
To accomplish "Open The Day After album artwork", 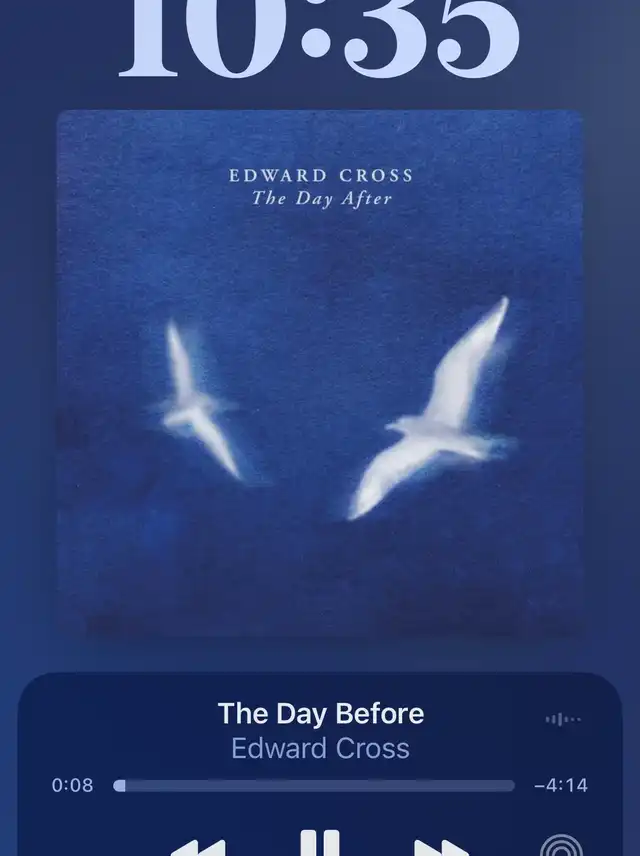I will click(320, 372).
